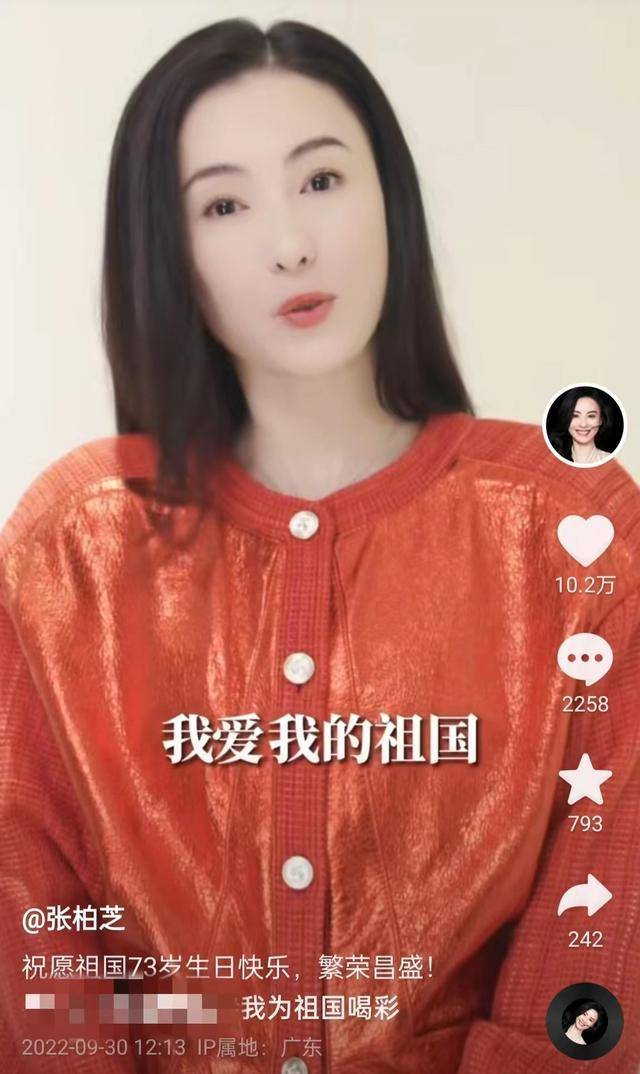
Task: Open the creator's profile picture
Action: 584,425
